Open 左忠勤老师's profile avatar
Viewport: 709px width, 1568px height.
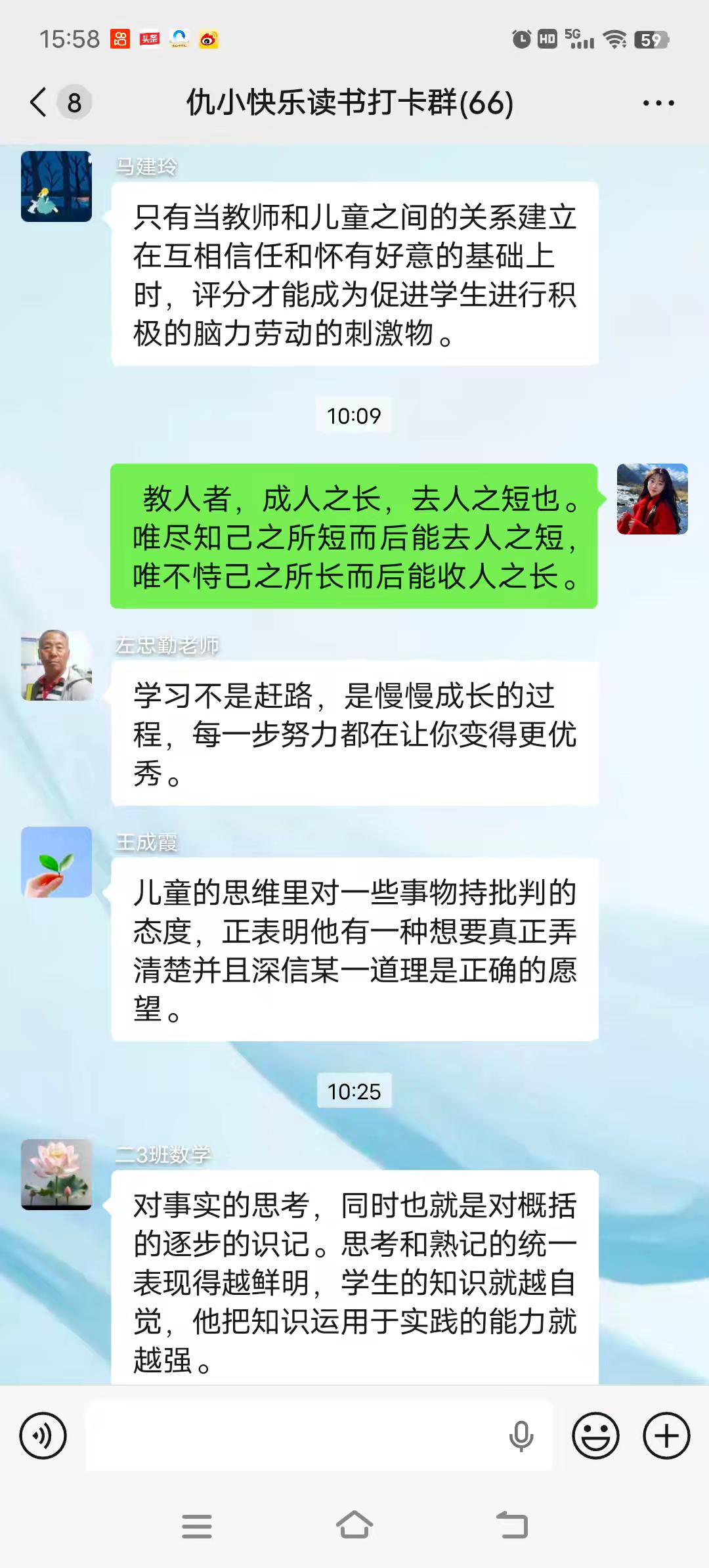tap(56, 665)
